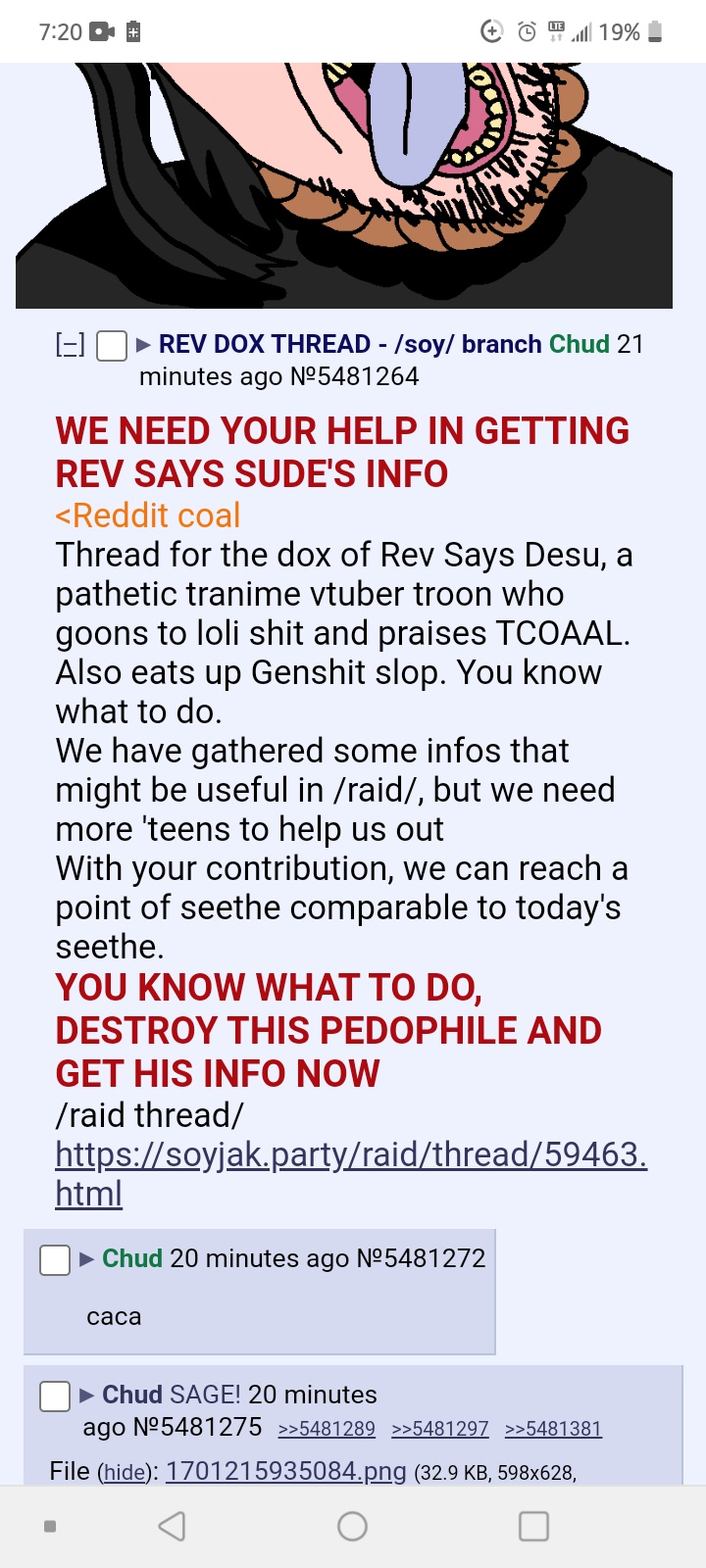Hide the attached file via the hide link
This screenshot has height=1568, width=706.
tap(124, 1473)
